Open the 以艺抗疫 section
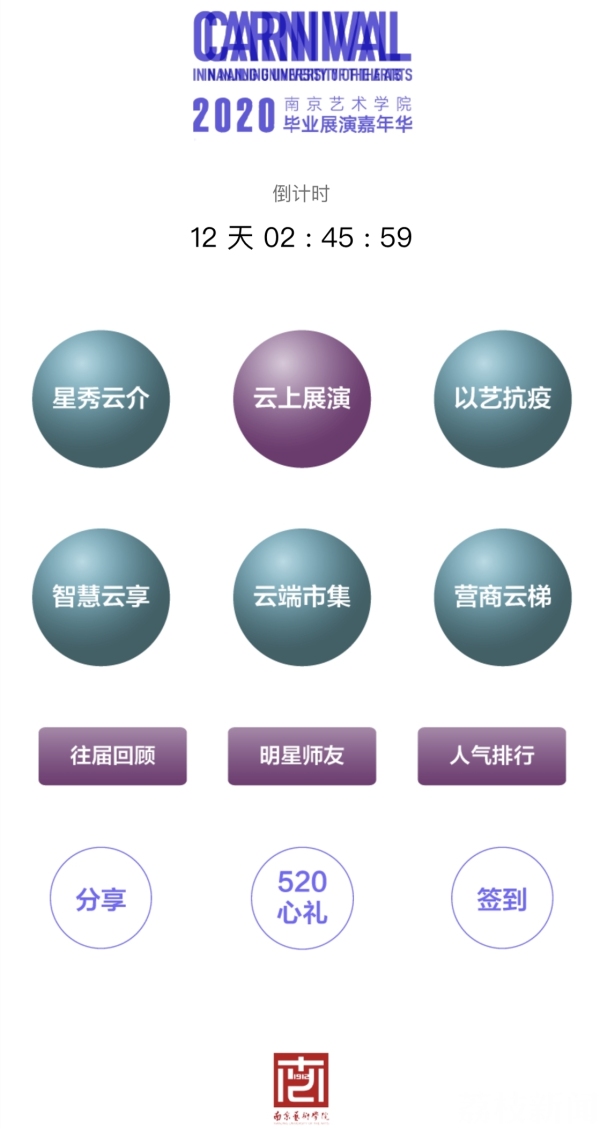 [x=502, y=399]
